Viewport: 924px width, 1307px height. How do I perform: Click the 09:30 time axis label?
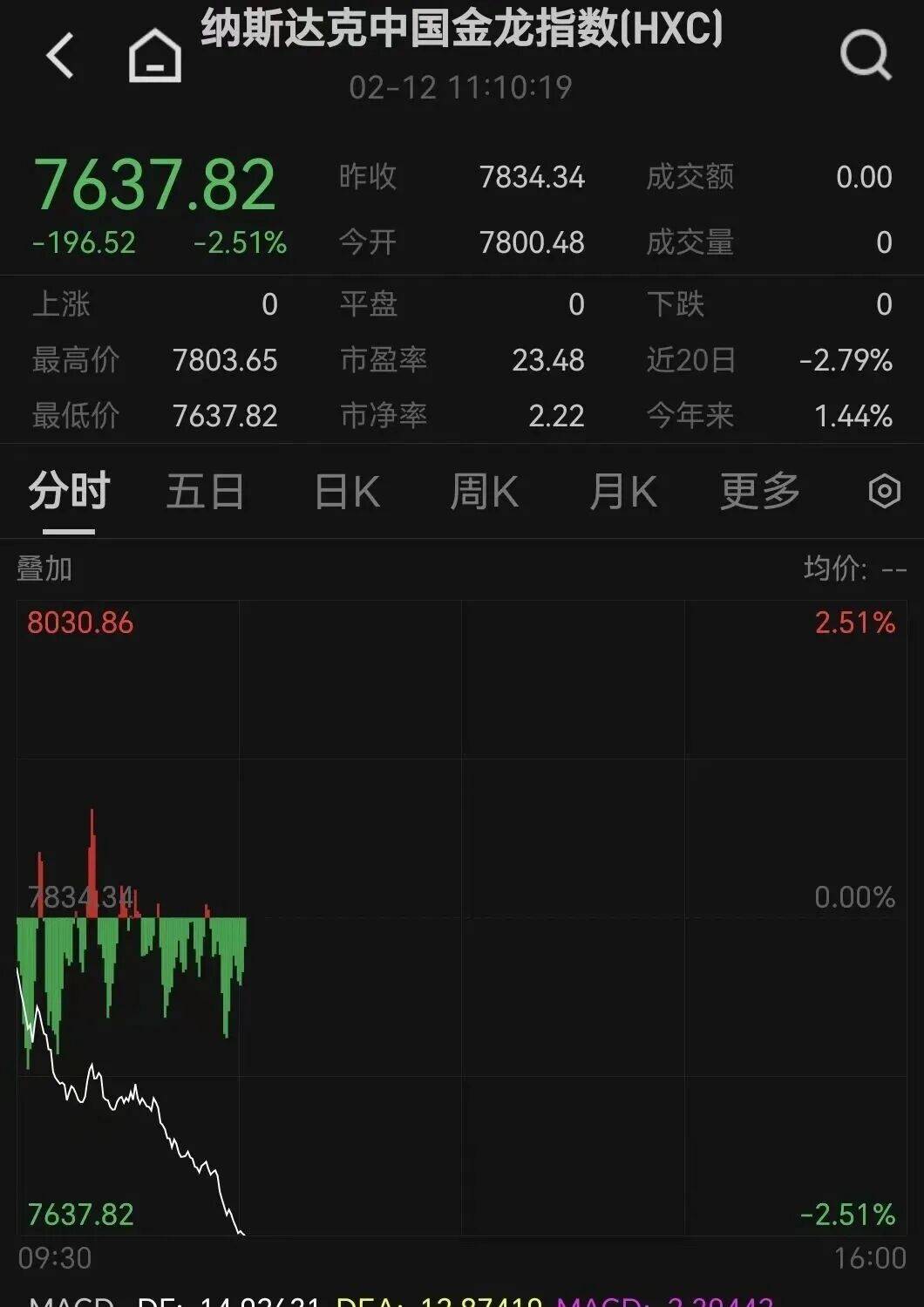(57, 1256)
